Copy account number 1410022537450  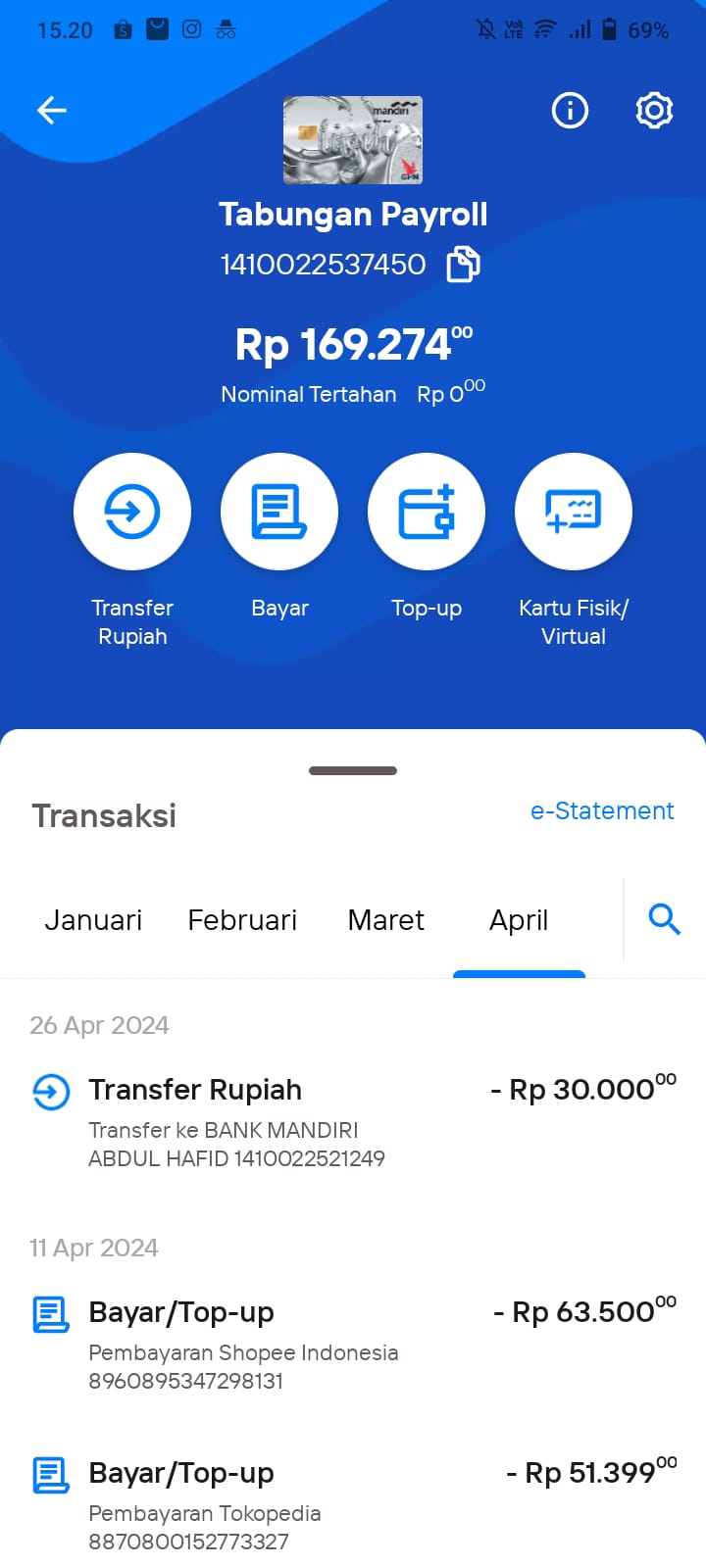[x=464, y=265]
